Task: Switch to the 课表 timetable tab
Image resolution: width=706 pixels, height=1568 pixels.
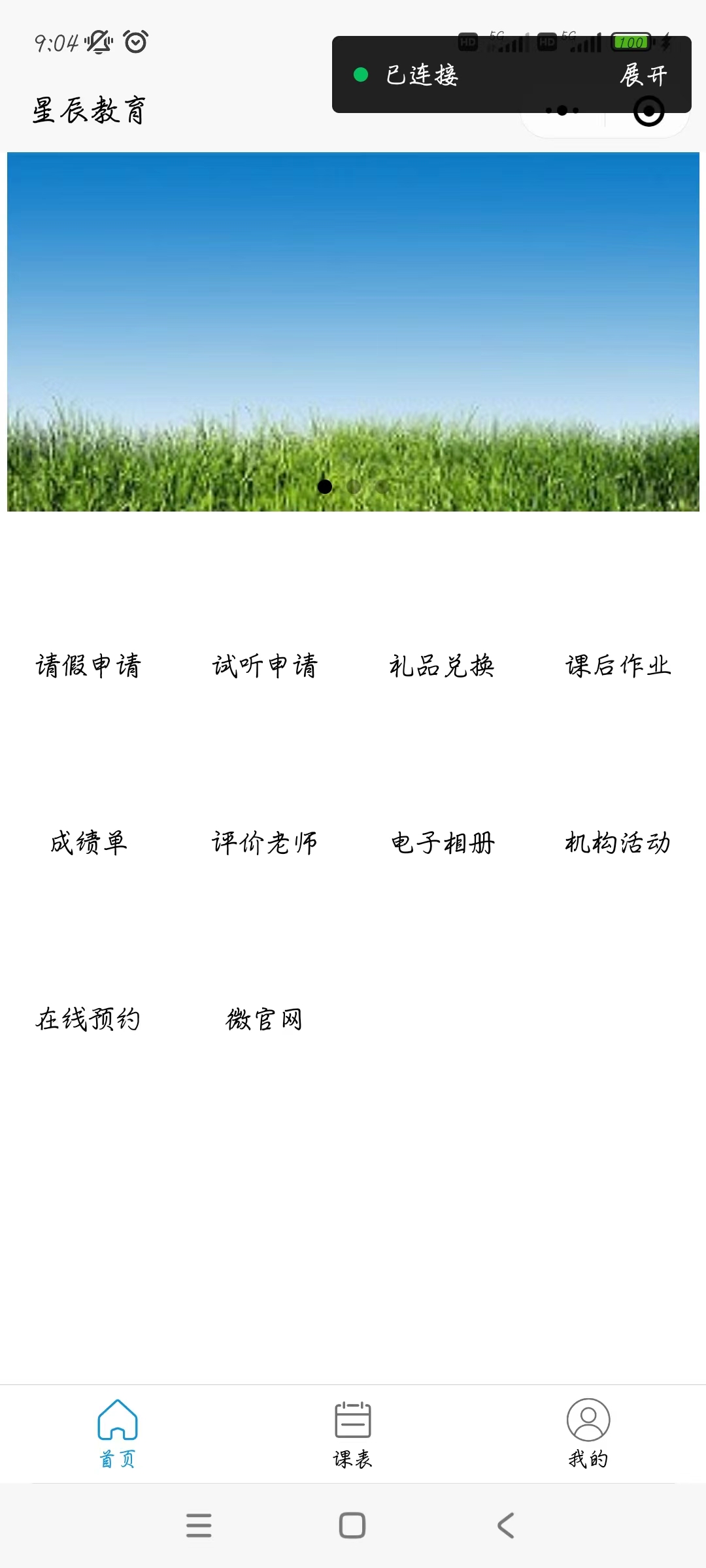Action: (x=353, y=1433)
